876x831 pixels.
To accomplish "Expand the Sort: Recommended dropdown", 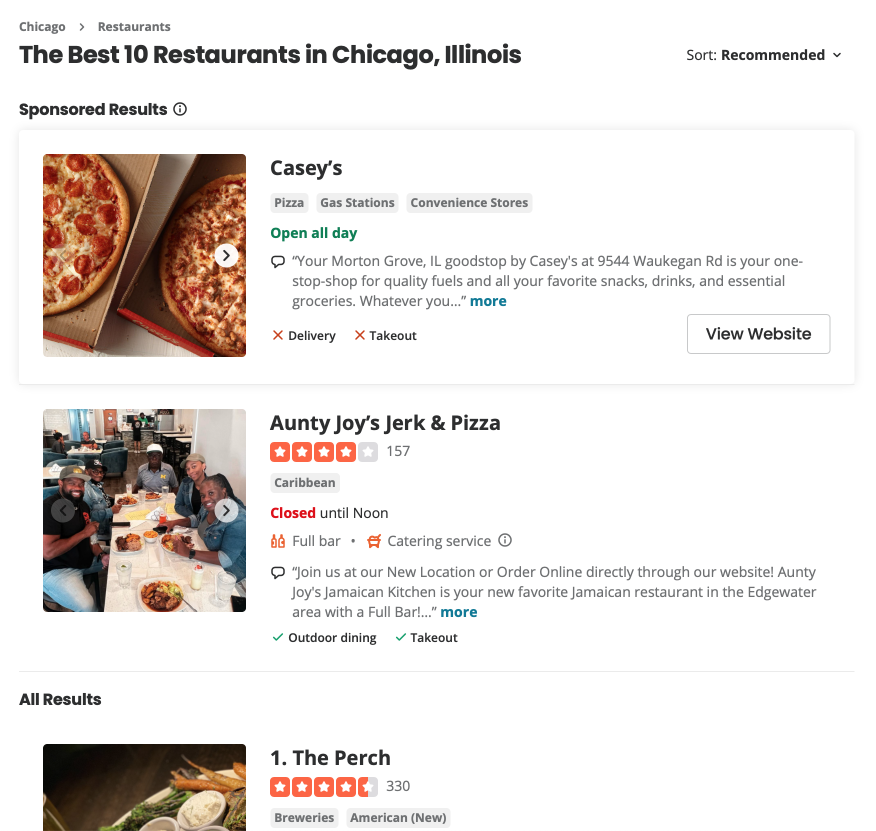I will pos(764,55).
